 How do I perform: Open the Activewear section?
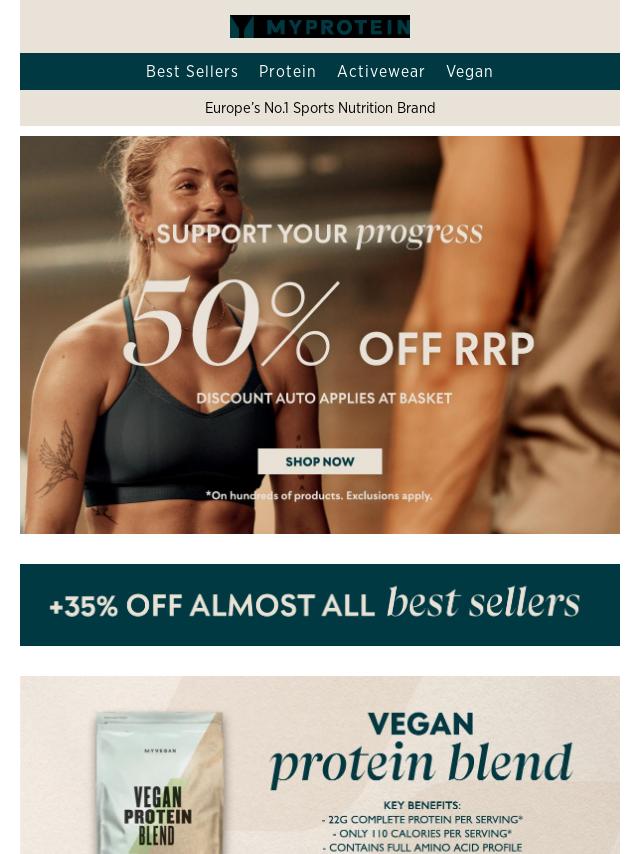[x=381, y=72]
